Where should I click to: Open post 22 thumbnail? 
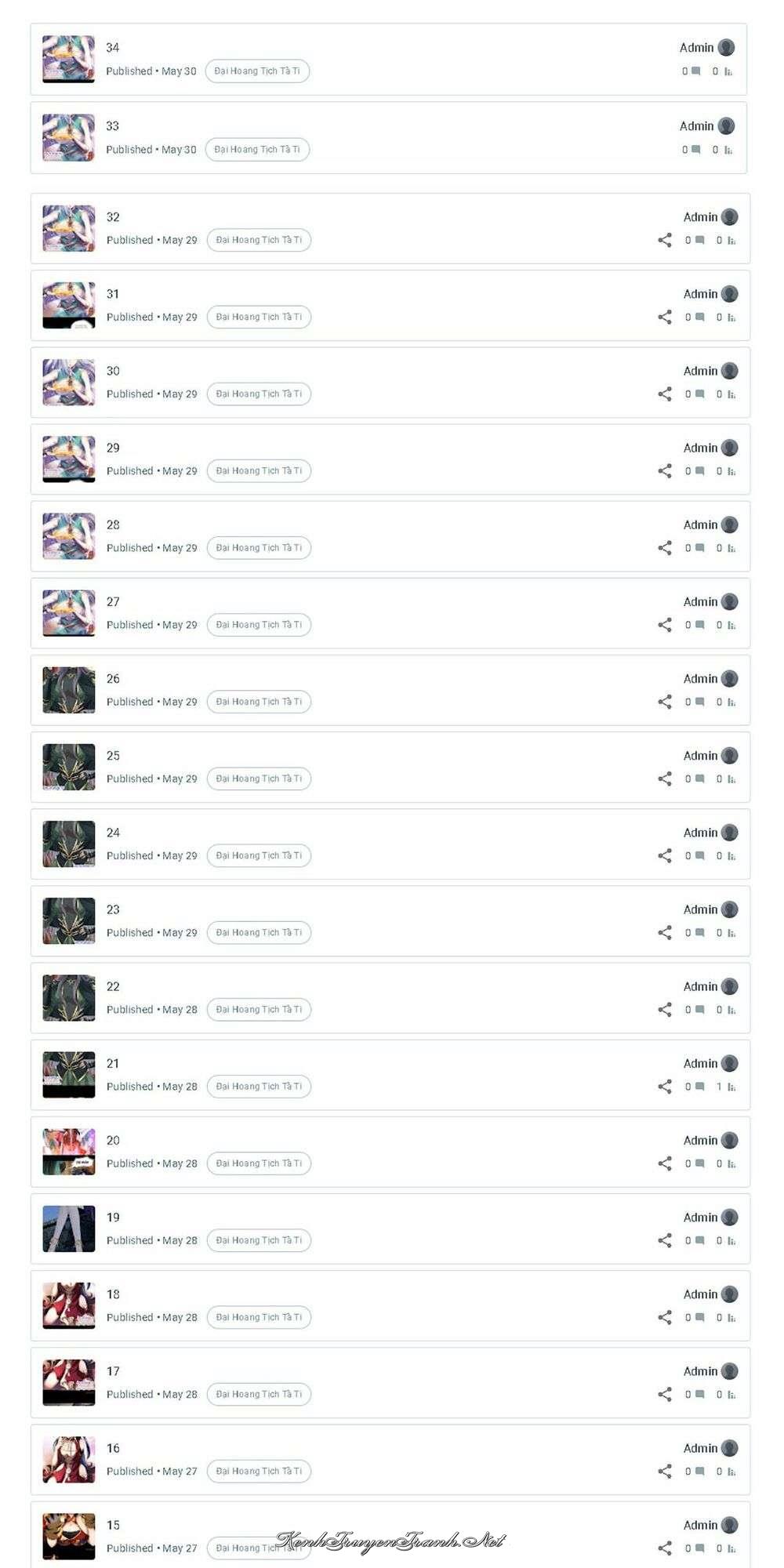click(x=68, y=998)
